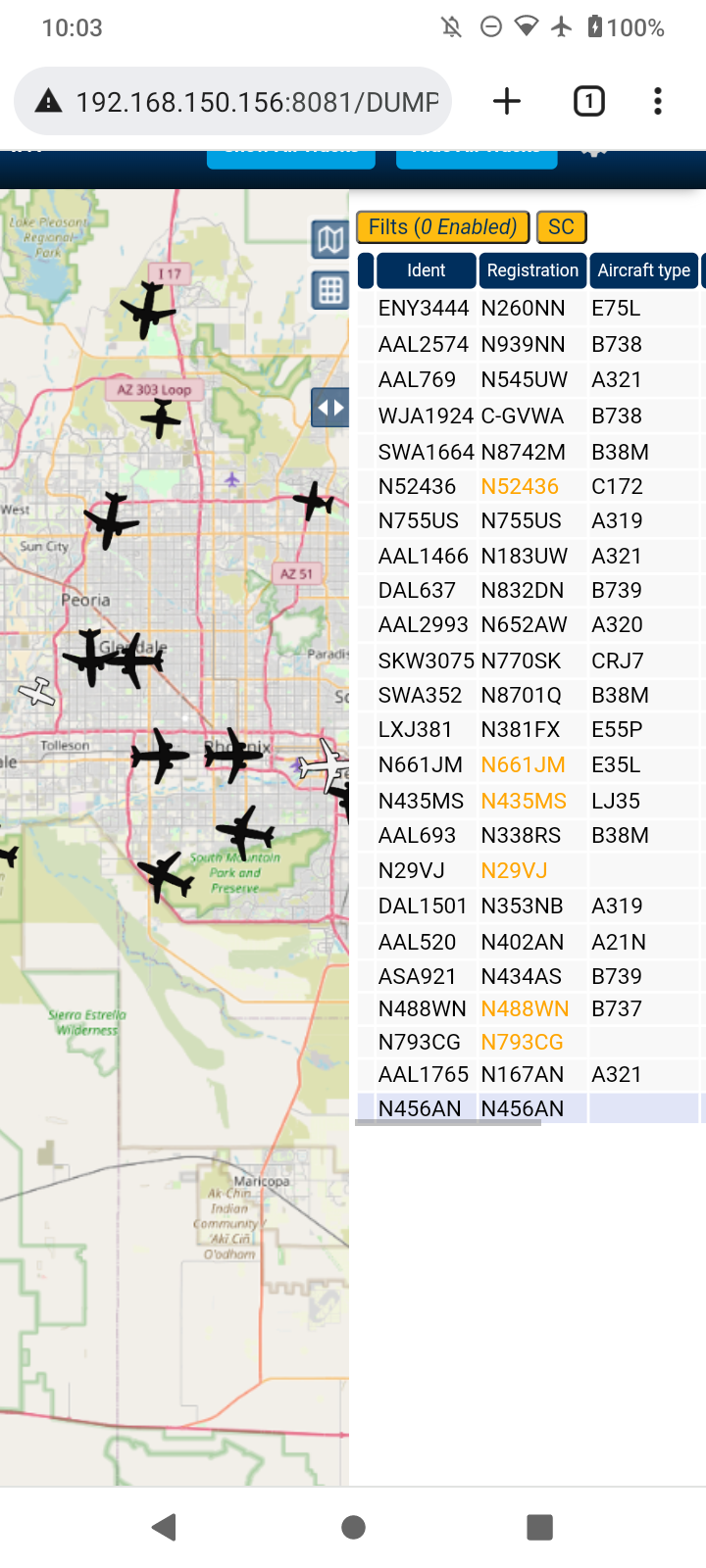
Task: Open the Filts (0 Enabled) filter button
Action: click(442, 227)
